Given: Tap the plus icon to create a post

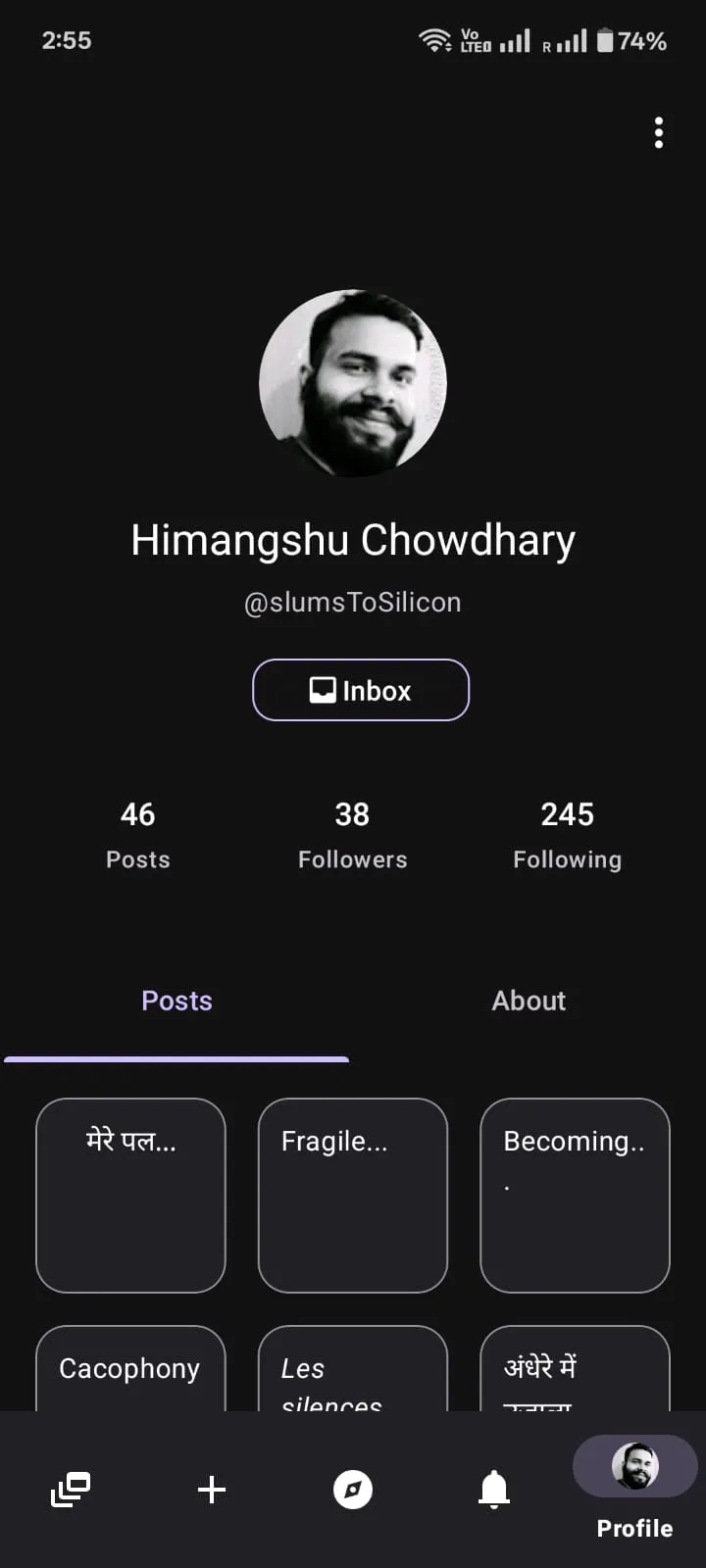Looking at the screenshot, I should tap(211, 1489).
